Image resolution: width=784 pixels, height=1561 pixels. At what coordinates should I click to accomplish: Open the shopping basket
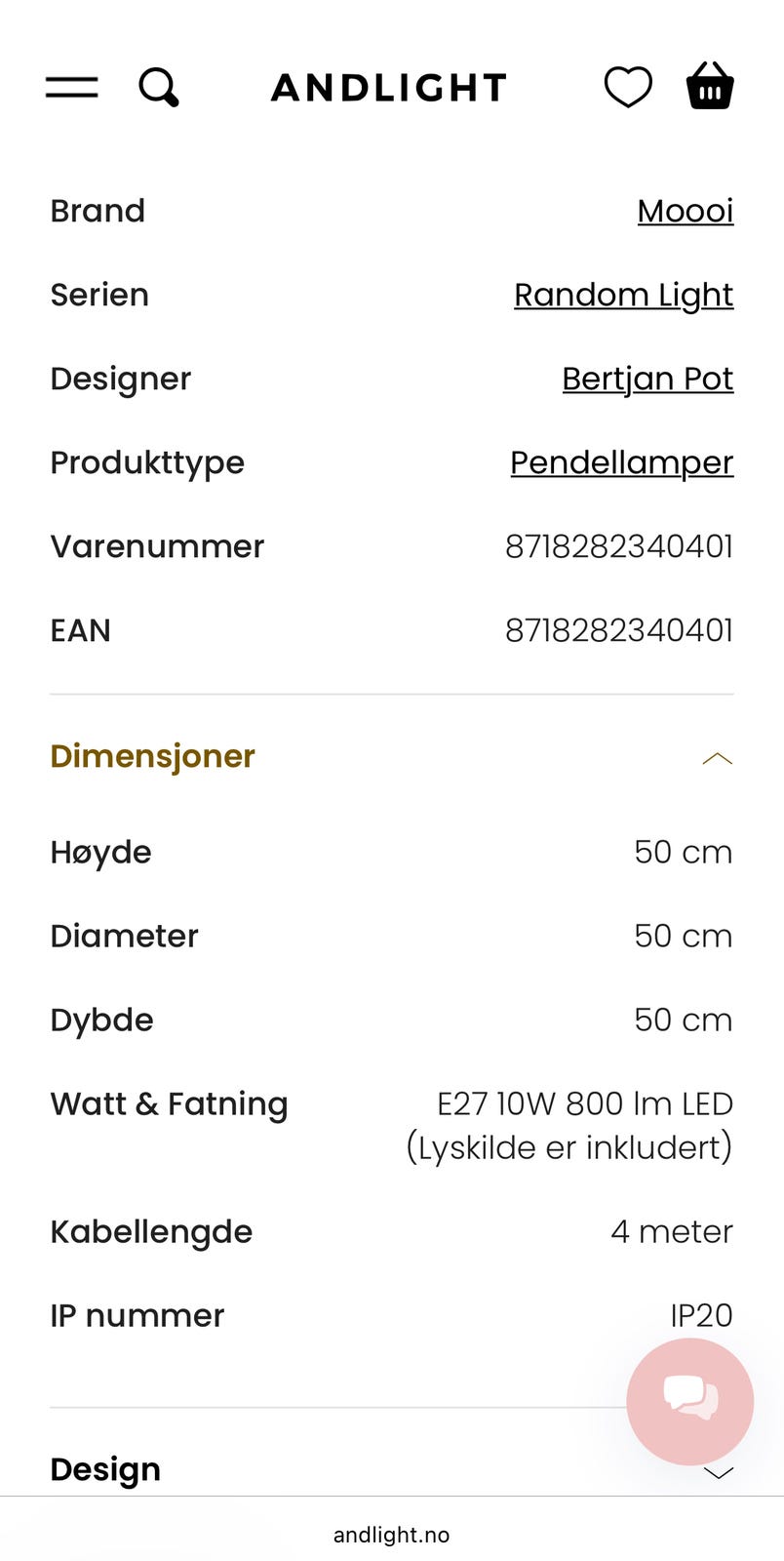coord(710,86)
